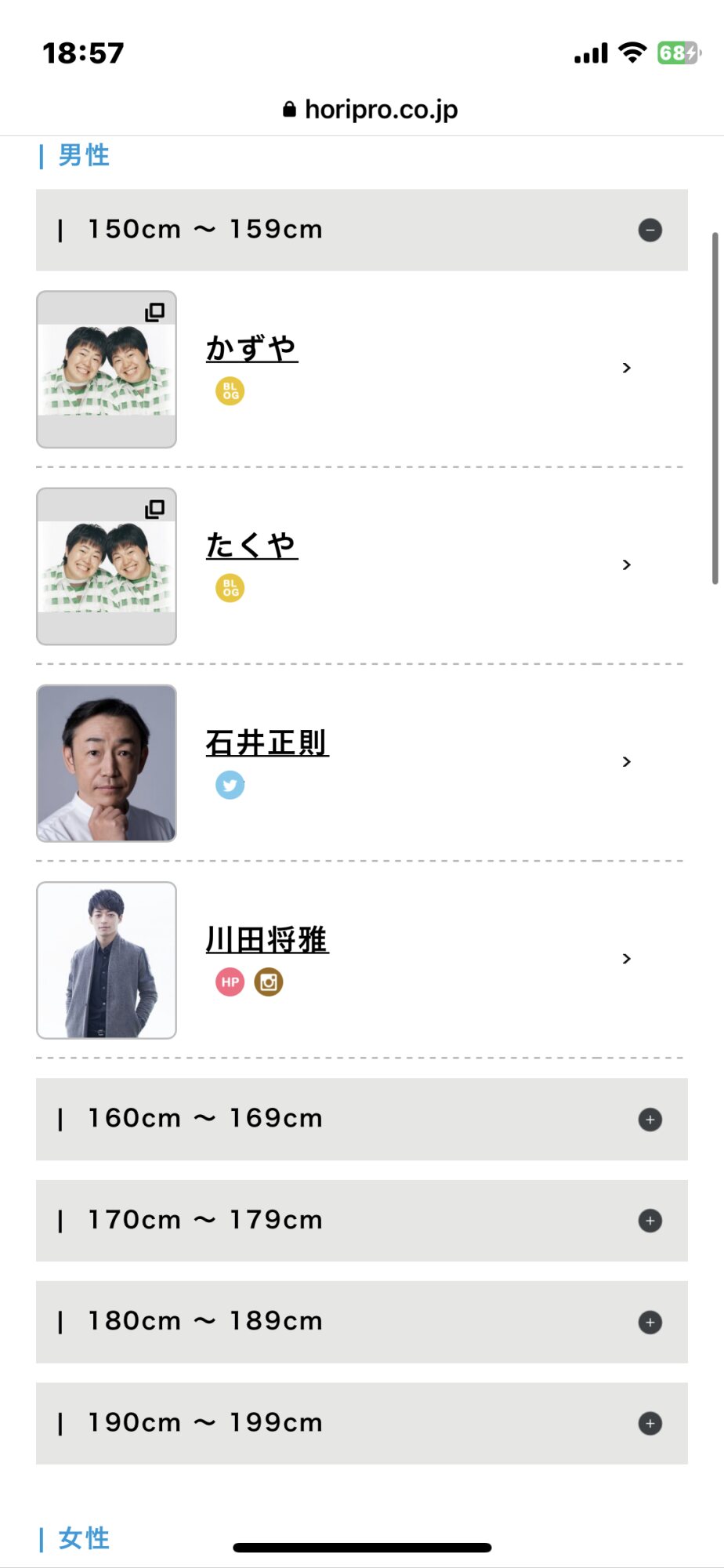The width and height of the screenshot is (724, 1568).
Task: Open the Instagram icon under 川田将雅
Action: pos(269,982)
